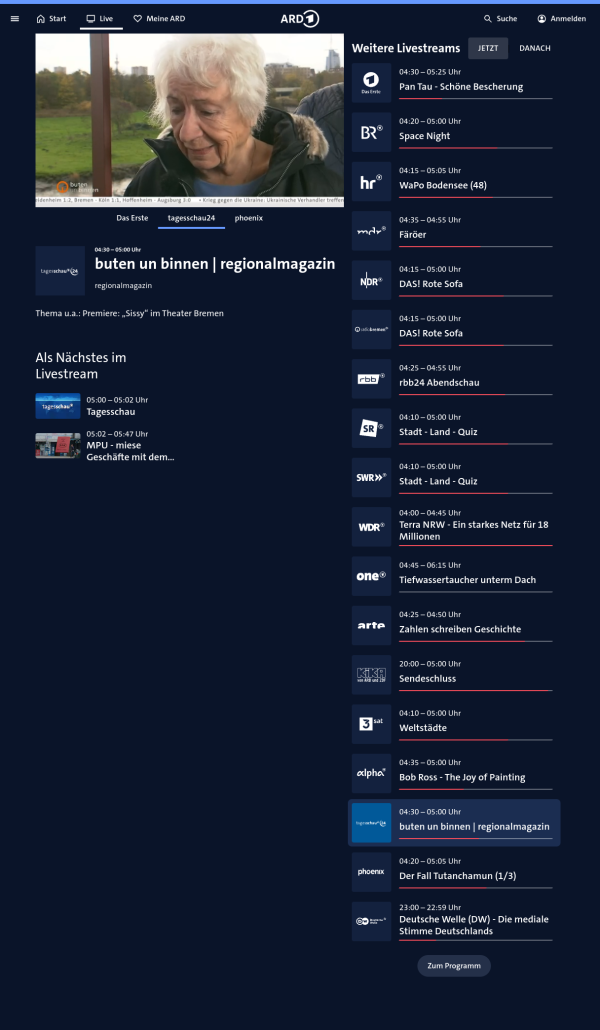The image size is (600, 1030).
Task: Open the Suche search
Action: coord(500,18)
